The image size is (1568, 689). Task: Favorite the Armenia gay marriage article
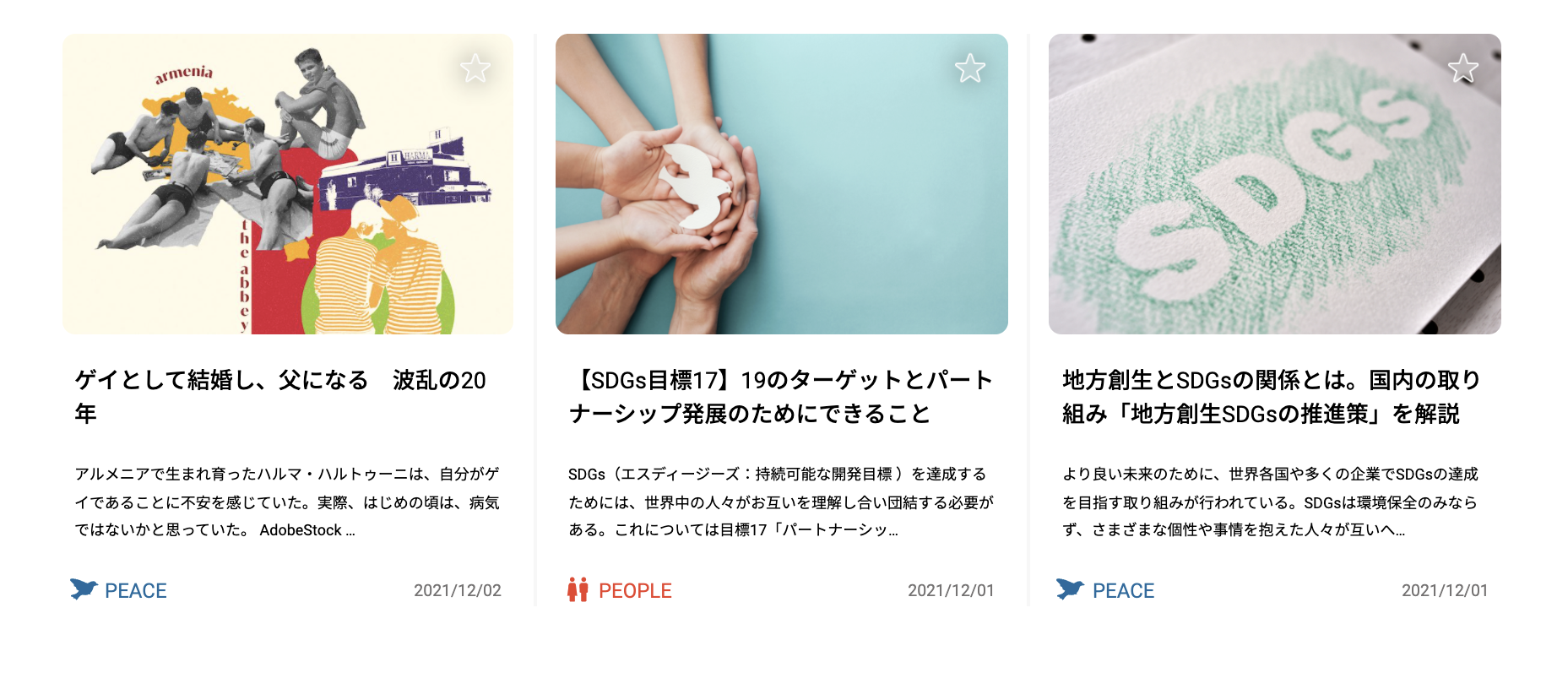click(x=475, y=68)
